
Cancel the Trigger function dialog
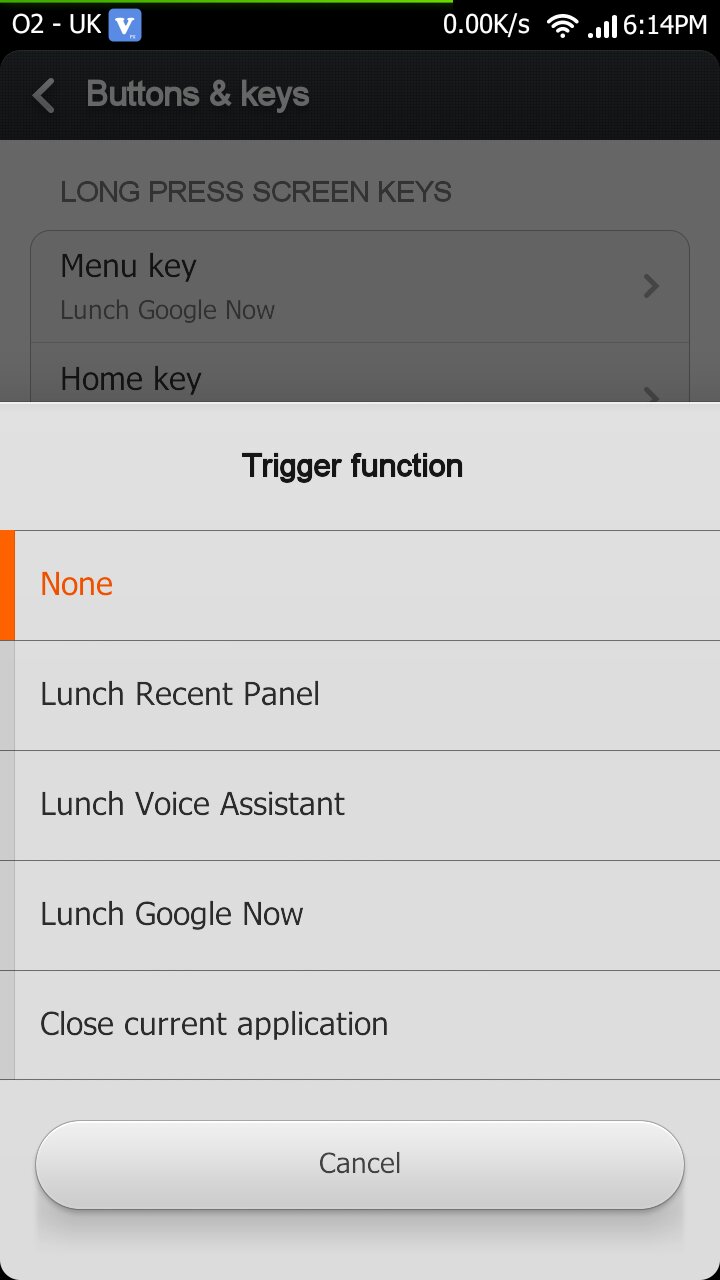[360, 1164]
